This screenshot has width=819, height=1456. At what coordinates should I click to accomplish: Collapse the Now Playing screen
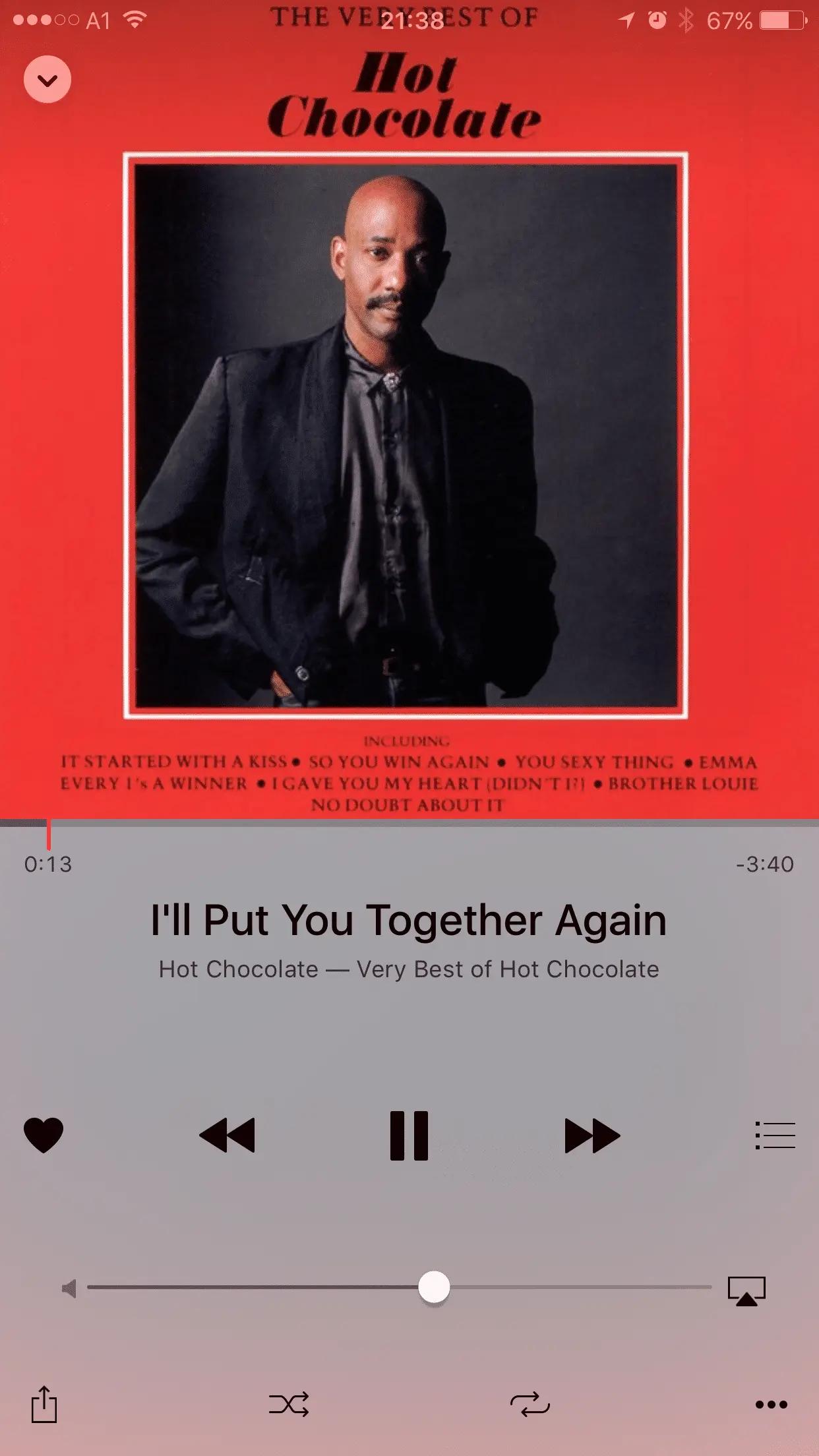47,80
